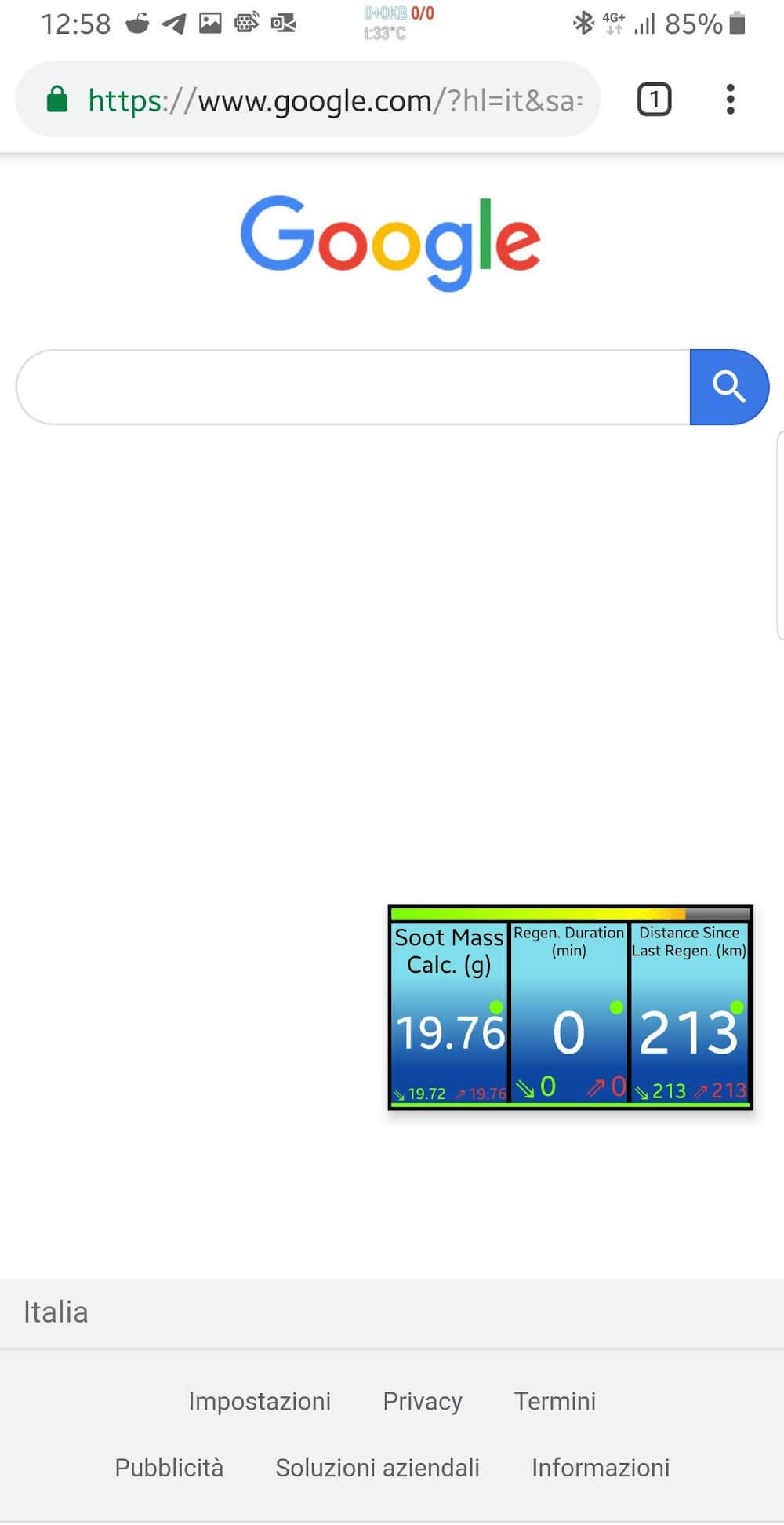The image size is (784, 1525).
Task: Open Chrome's three-dot overflow menu
Action: (x=731, y=100)
